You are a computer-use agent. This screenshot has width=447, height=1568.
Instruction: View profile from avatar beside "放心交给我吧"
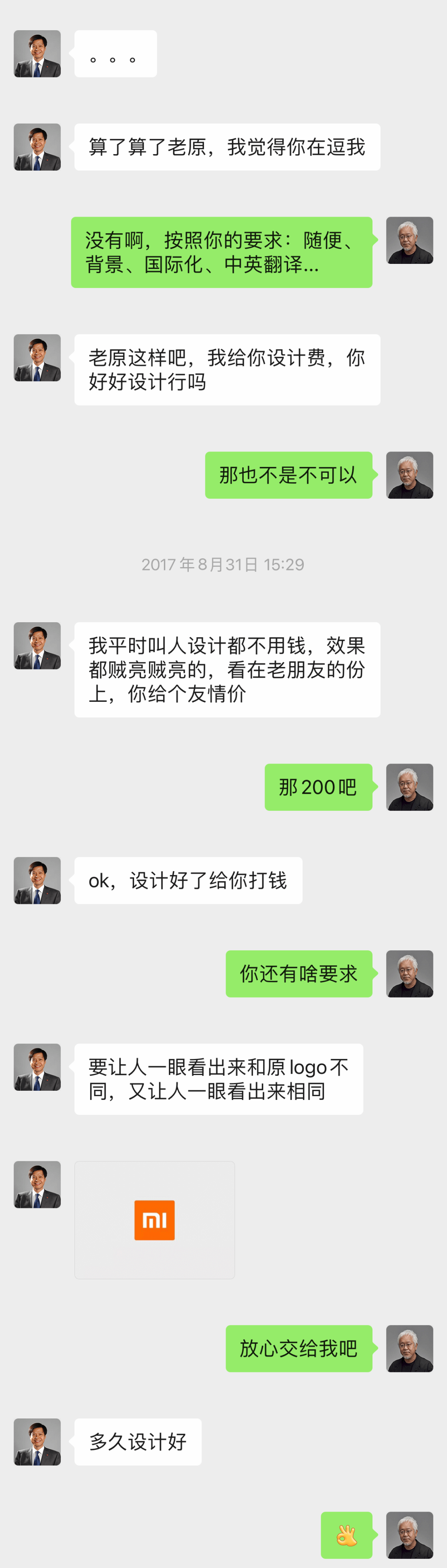(409, 1348)
